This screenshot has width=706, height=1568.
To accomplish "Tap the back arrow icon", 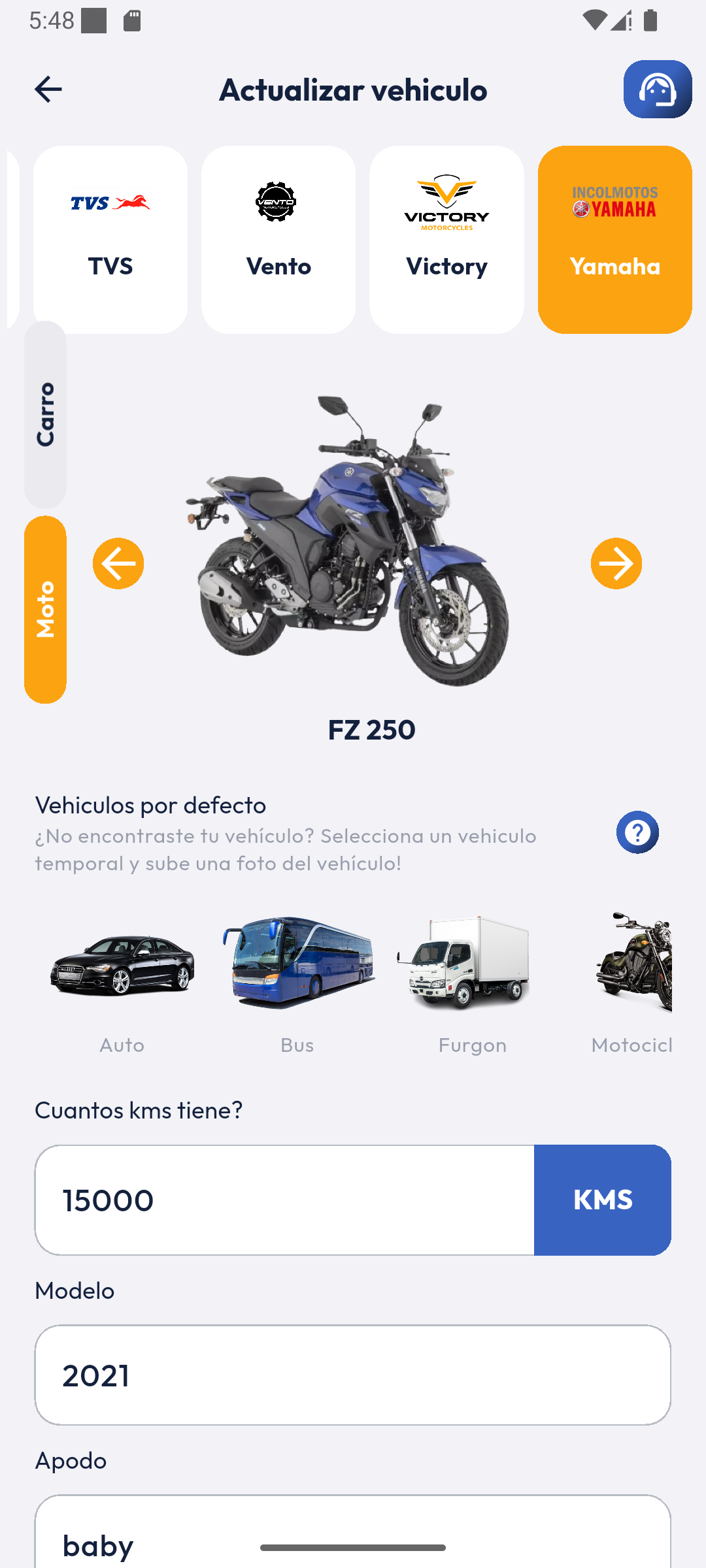I will (x=48, y=90).
